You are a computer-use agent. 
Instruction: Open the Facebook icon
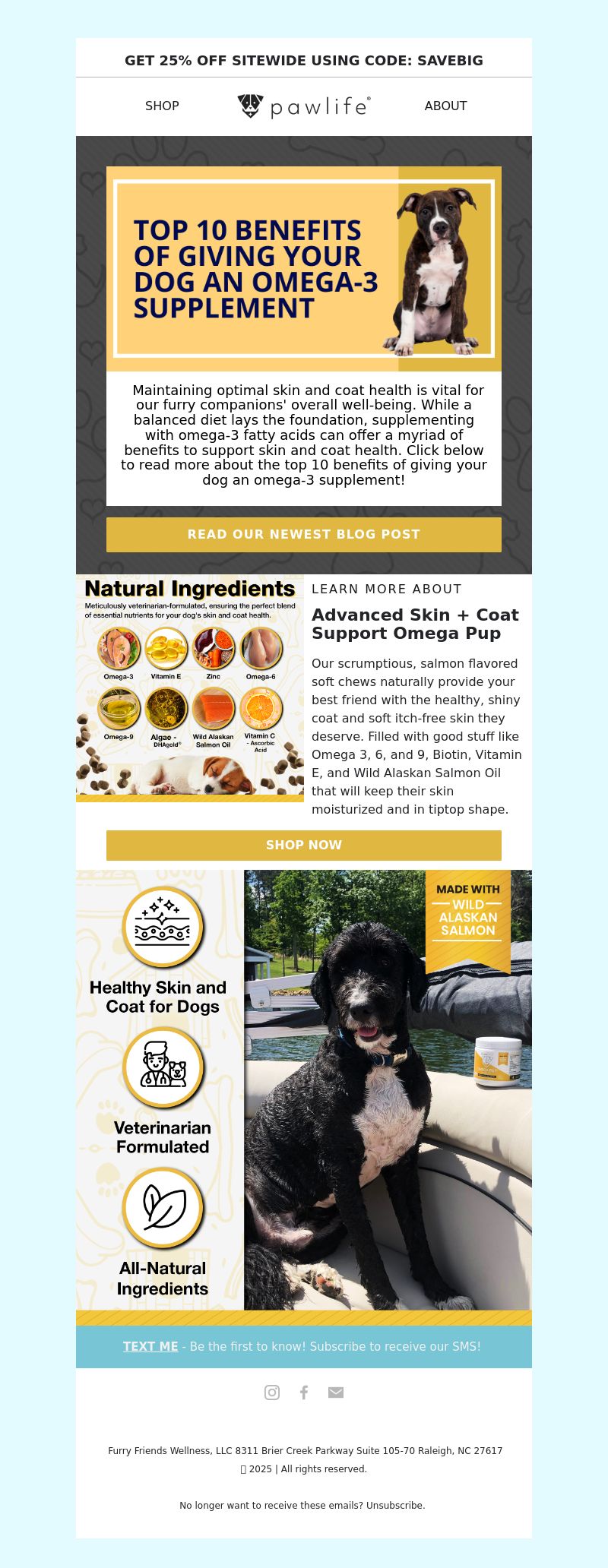(304, 1392)
